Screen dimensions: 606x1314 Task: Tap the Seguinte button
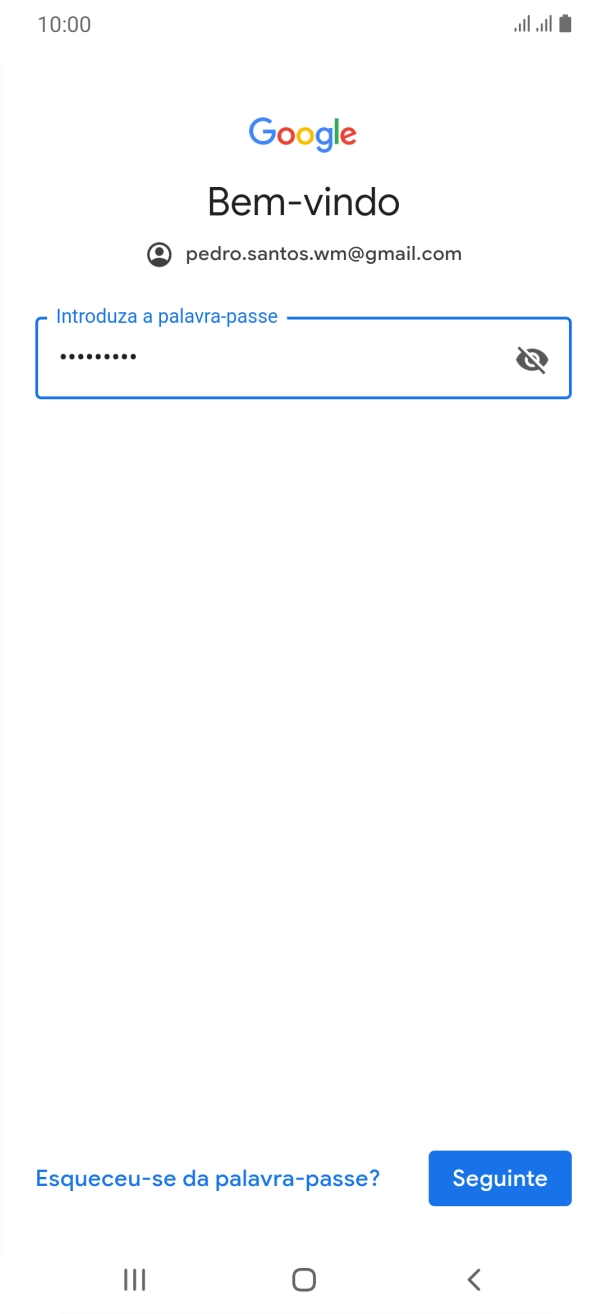coord(500,1178)
